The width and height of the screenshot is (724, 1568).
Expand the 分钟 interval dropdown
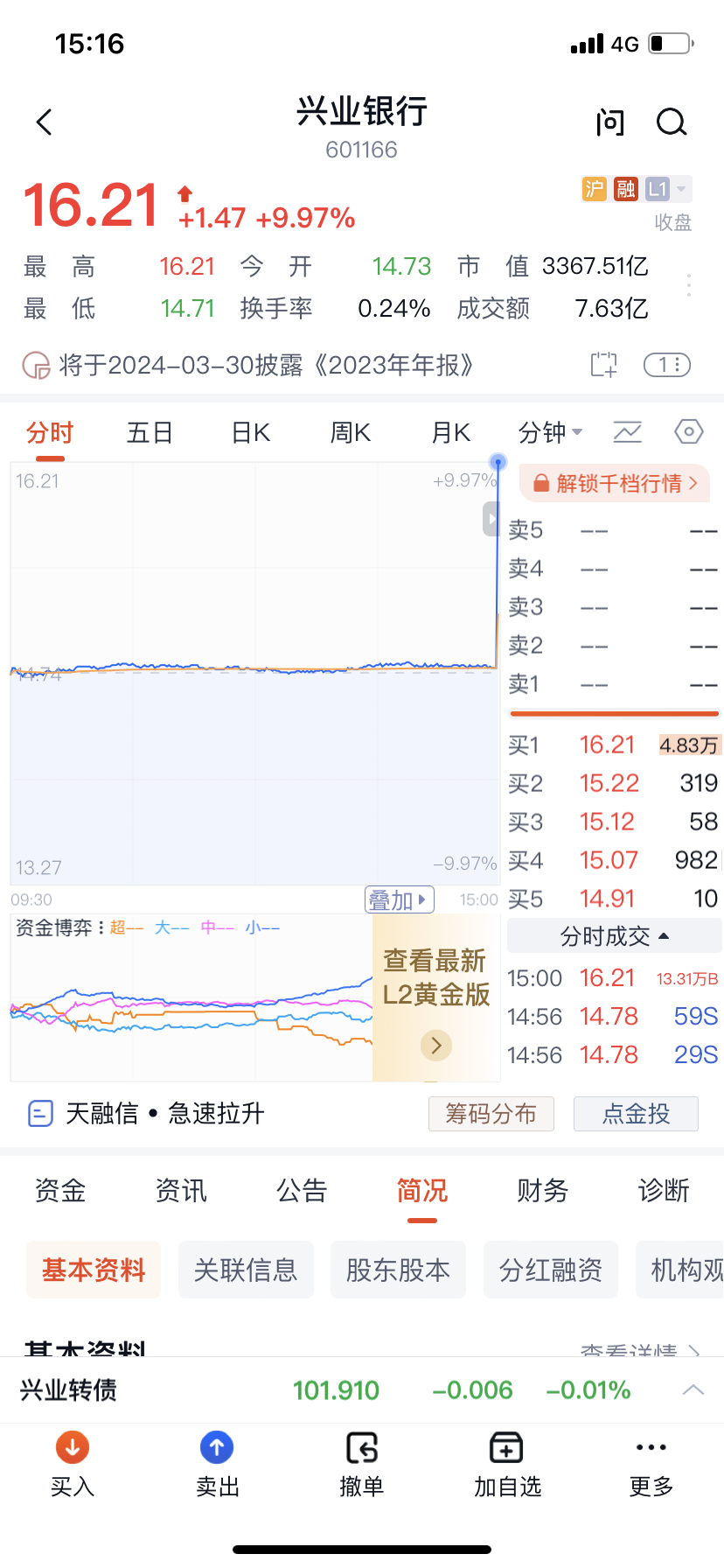tap(550, 432)
